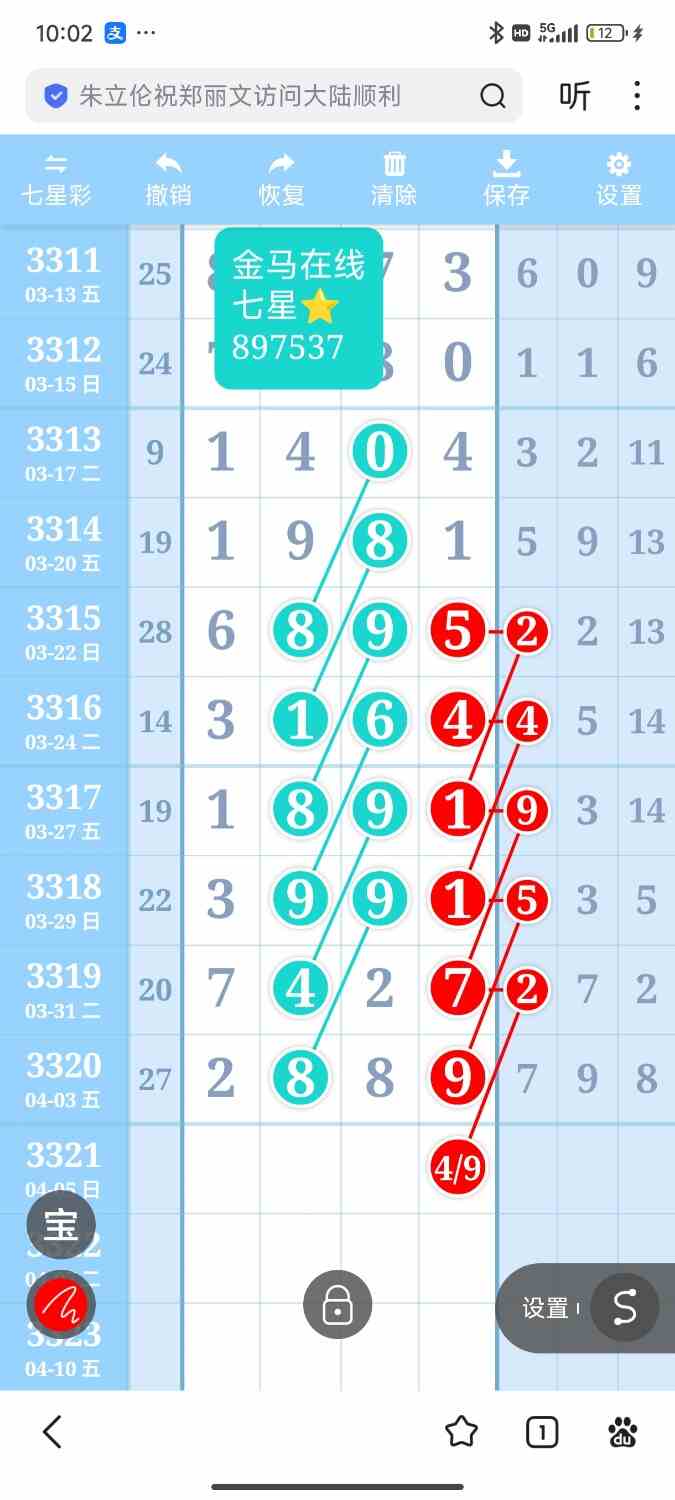Open 设置 in the top toolbar
The width and height of the screenshot is (675, 1500).
[x=619, y=180]
